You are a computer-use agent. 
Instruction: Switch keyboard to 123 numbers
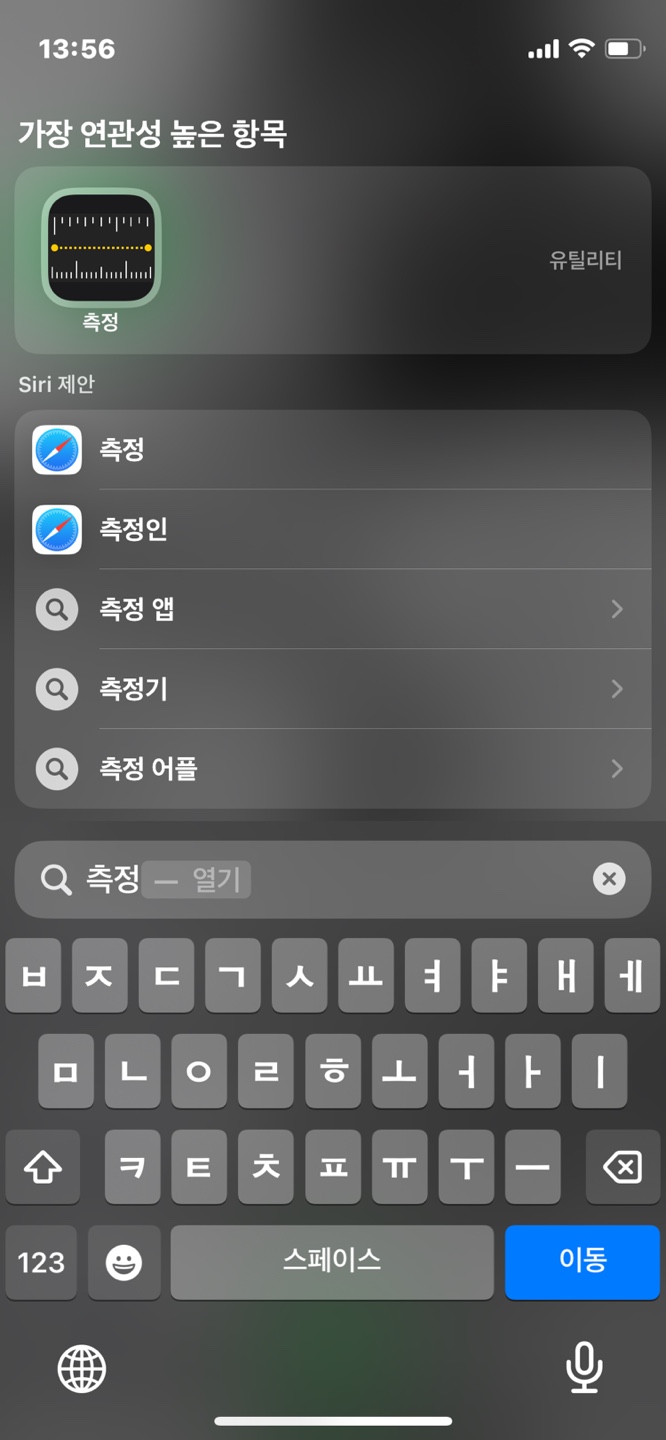point(41,1262)
